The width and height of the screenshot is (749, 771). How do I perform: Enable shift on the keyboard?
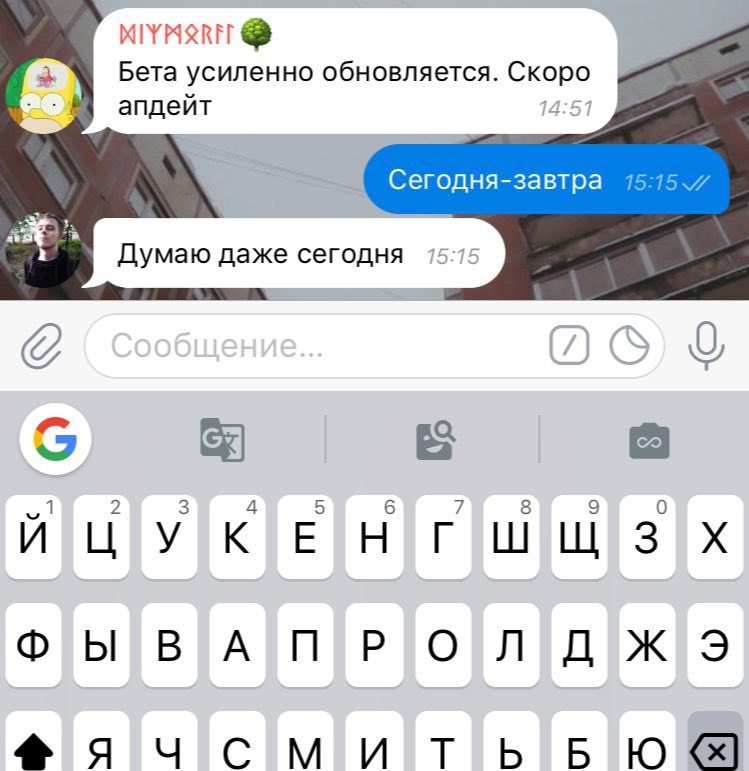tap(34, 750)
